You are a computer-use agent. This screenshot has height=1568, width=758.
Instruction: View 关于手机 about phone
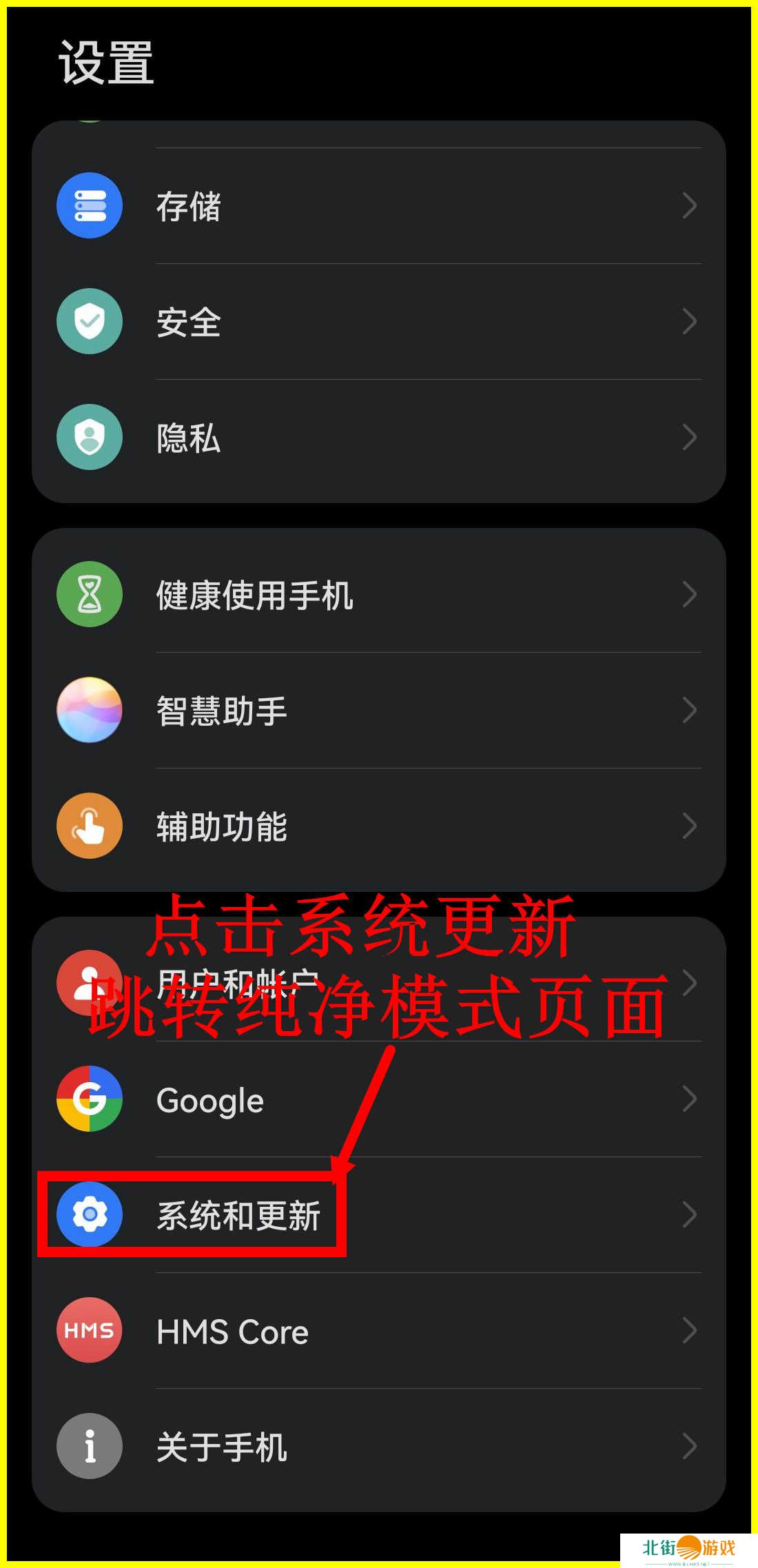click(x=379, y=1447)
